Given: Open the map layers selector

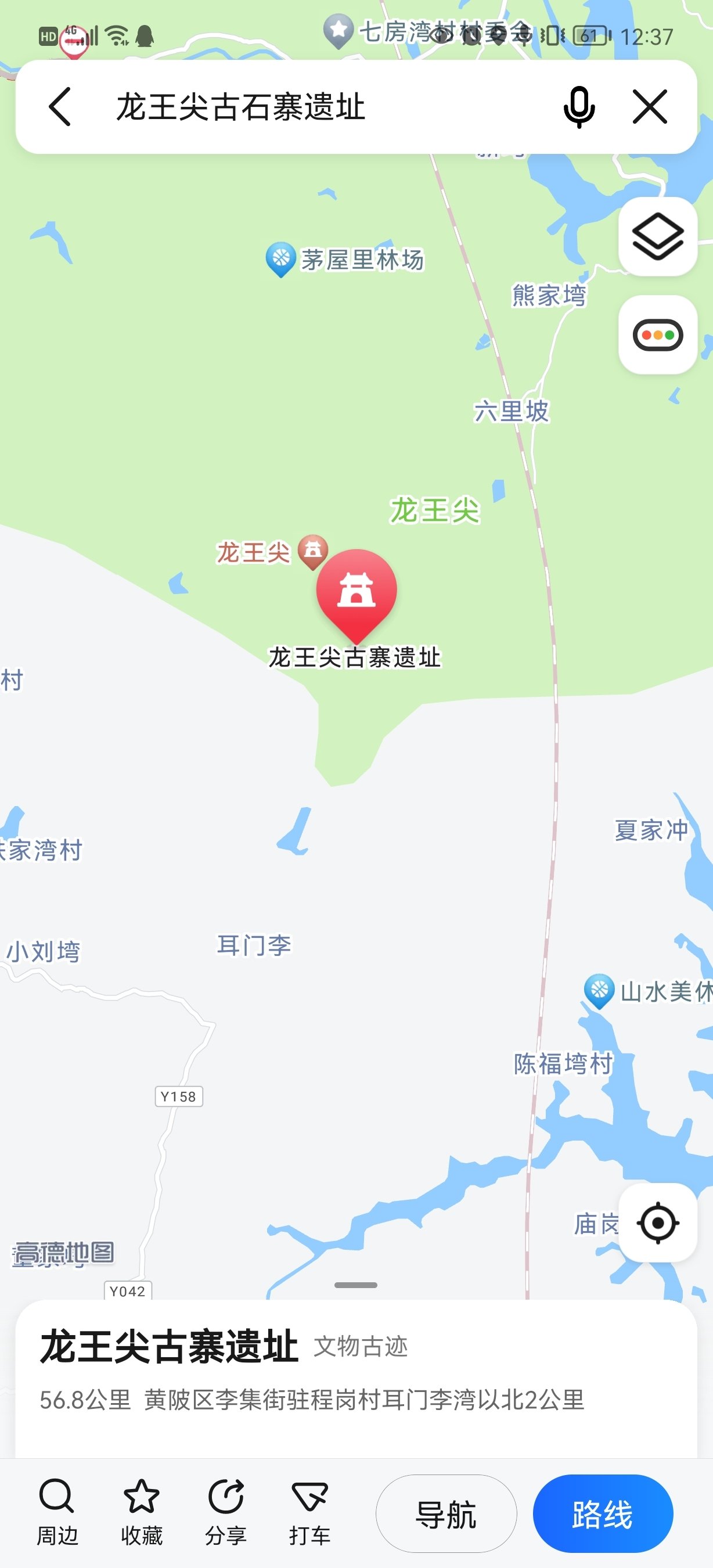Looking at the screenshot, I should point(658,237).
